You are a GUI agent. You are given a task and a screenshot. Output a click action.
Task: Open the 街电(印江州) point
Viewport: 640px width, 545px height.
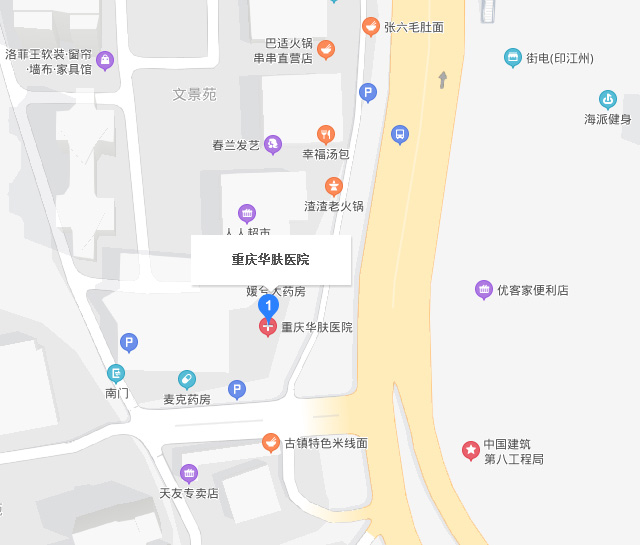(513, 58)
